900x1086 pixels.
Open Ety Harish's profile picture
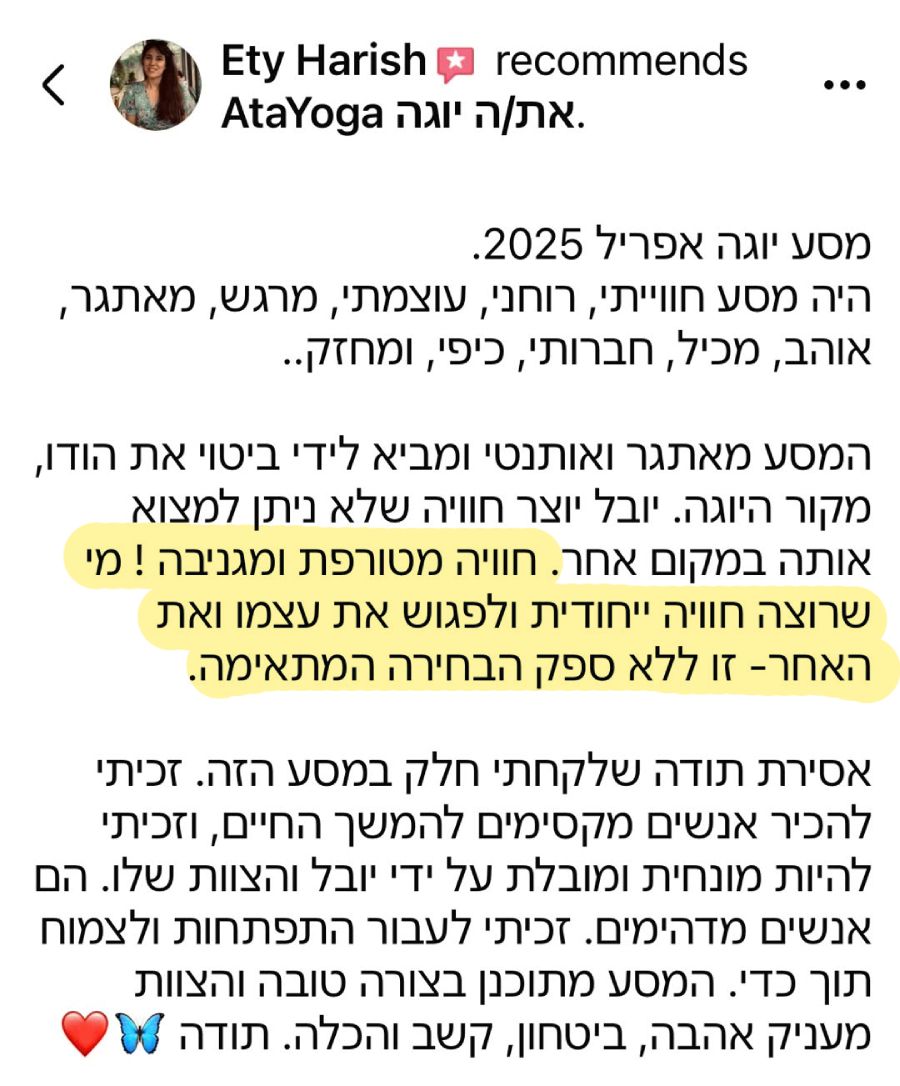[x=154, y=86]
